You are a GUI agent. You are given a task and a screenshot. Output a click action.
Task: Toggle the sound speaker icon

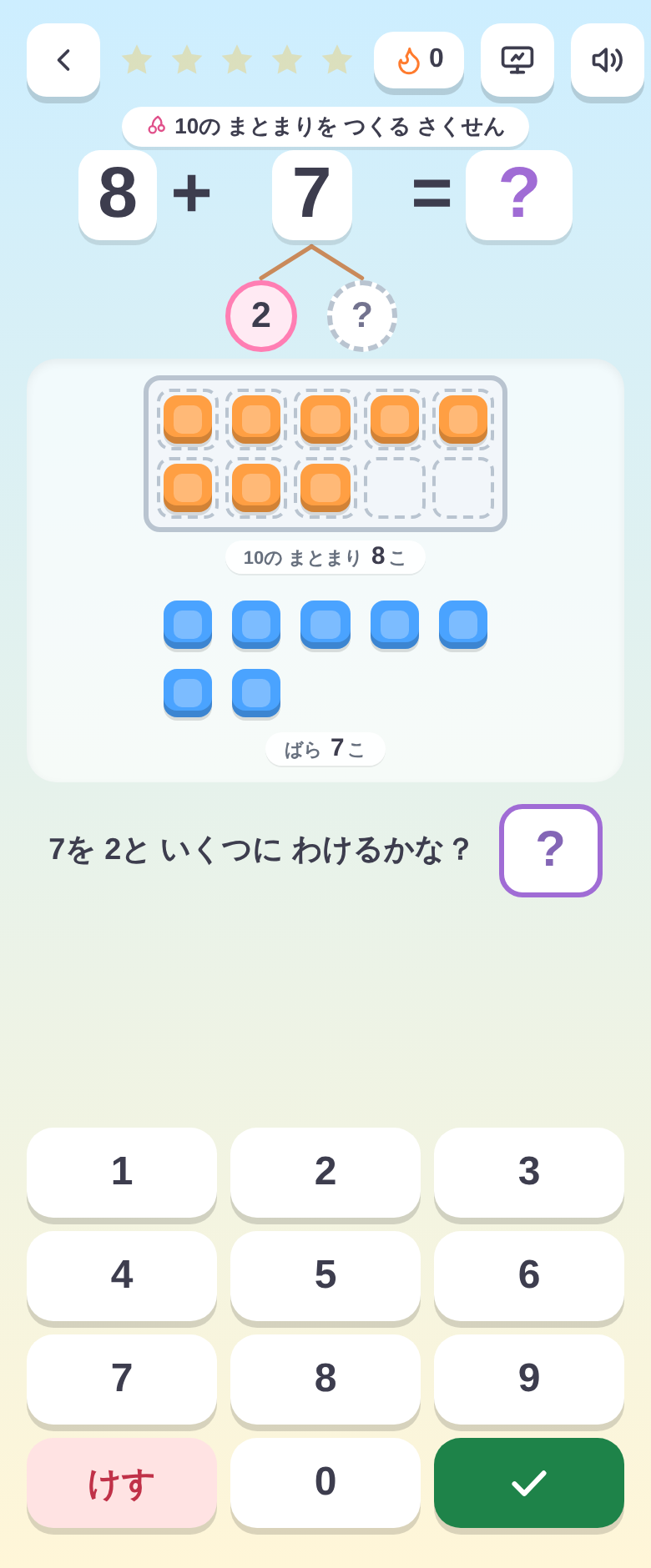[x=608, y=60]
